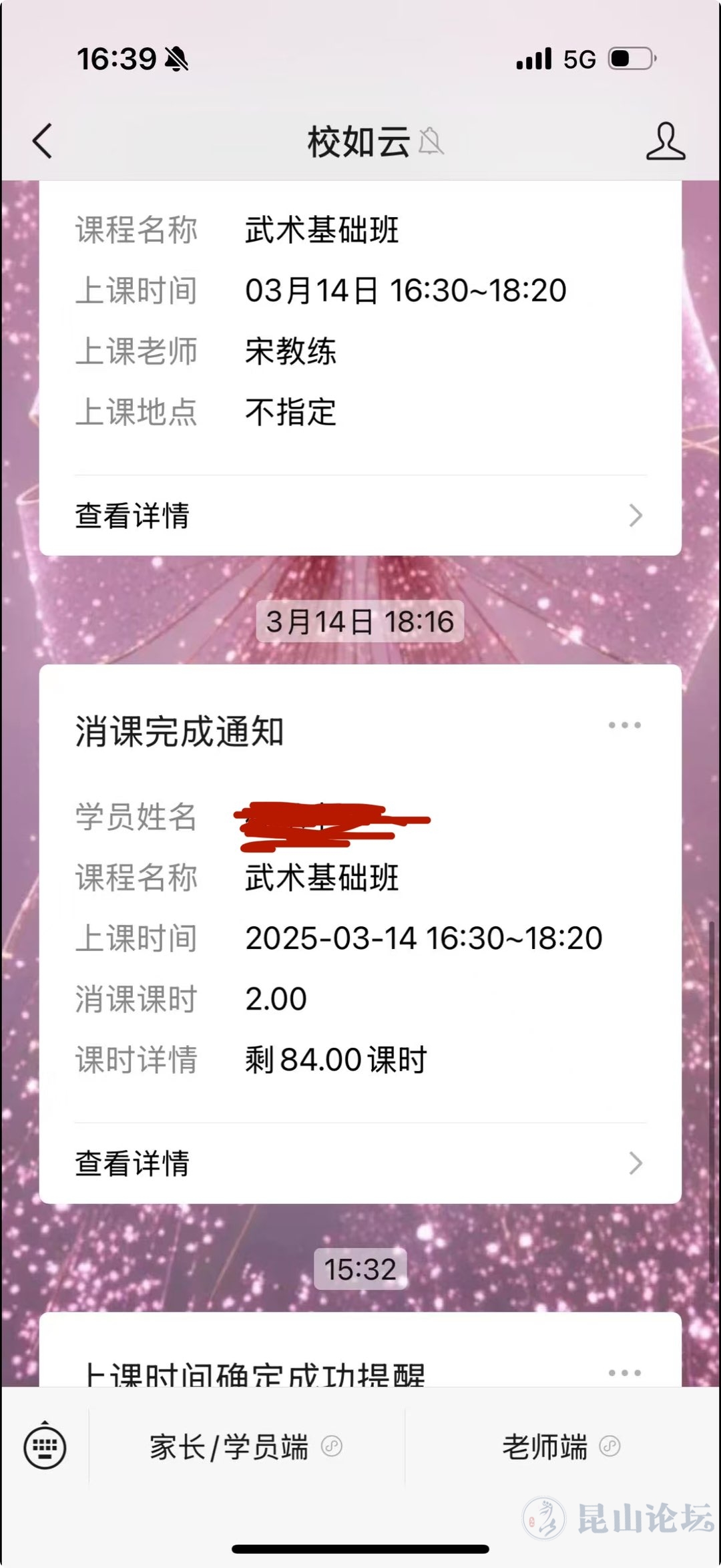Go back from the 校如云 chat
The image size is (721, 1568).
click(43, 142)
